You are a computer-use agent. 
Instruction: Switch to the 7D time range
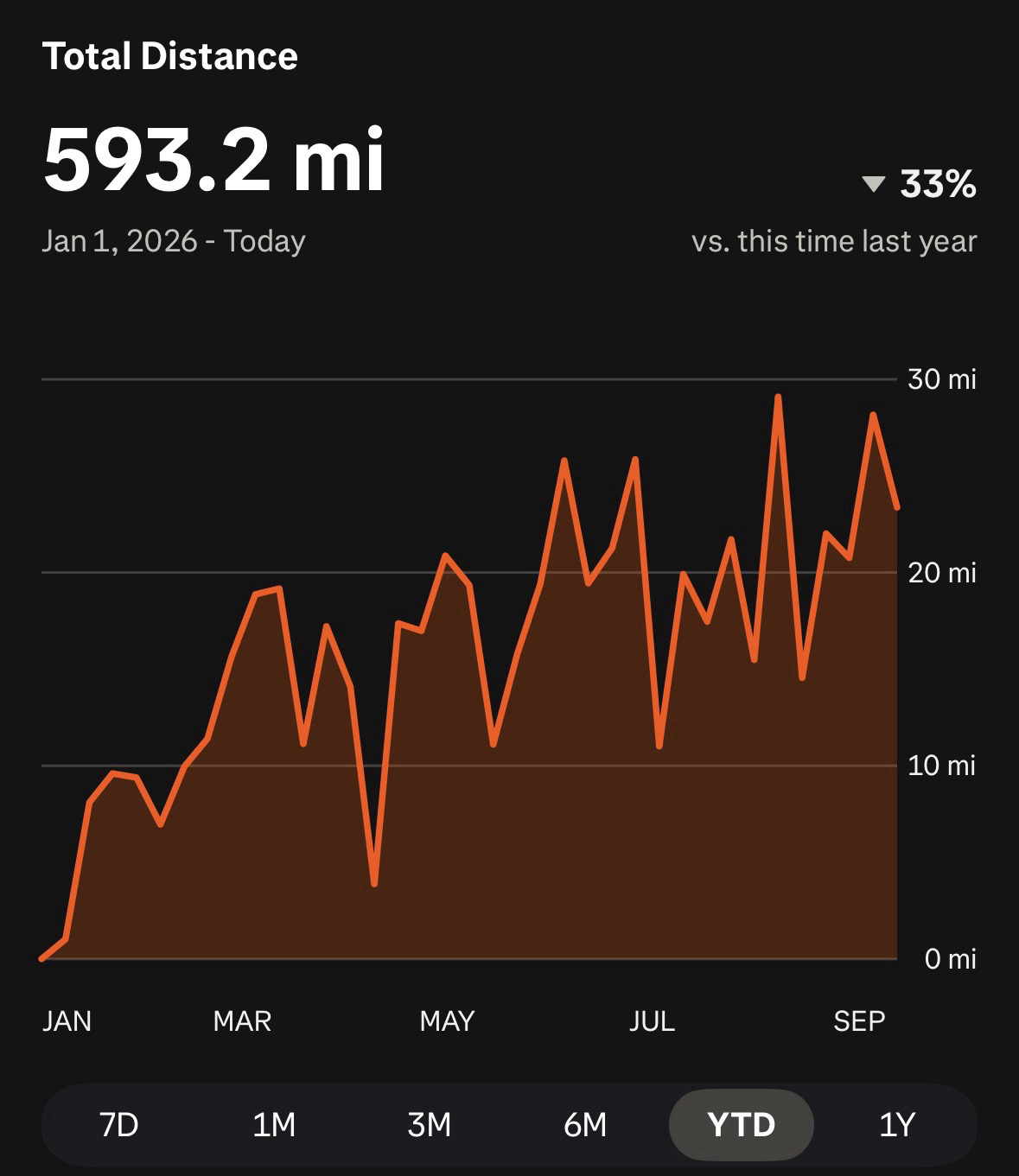click(x=118, y=1125)
